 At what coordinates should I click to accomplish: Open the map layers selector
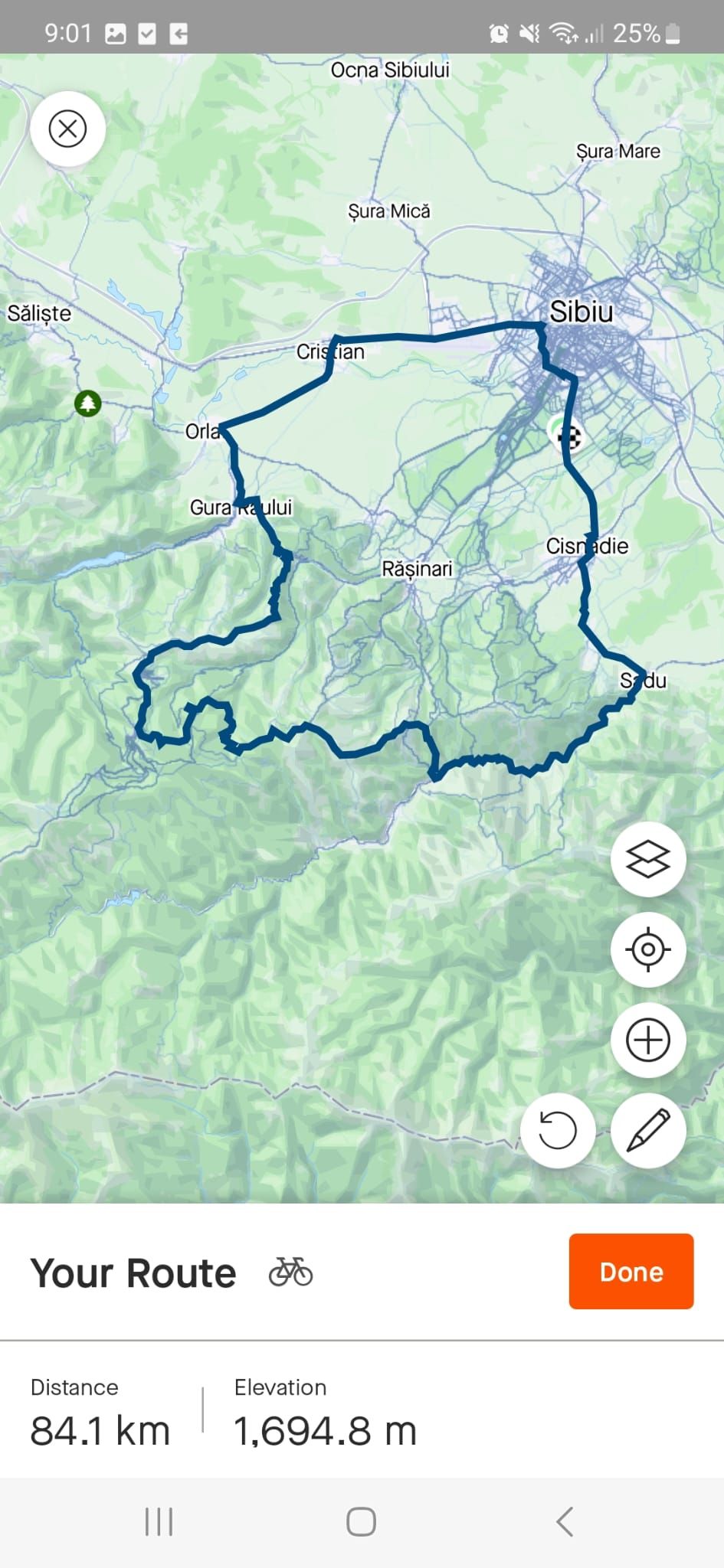(x=647, y=859)
